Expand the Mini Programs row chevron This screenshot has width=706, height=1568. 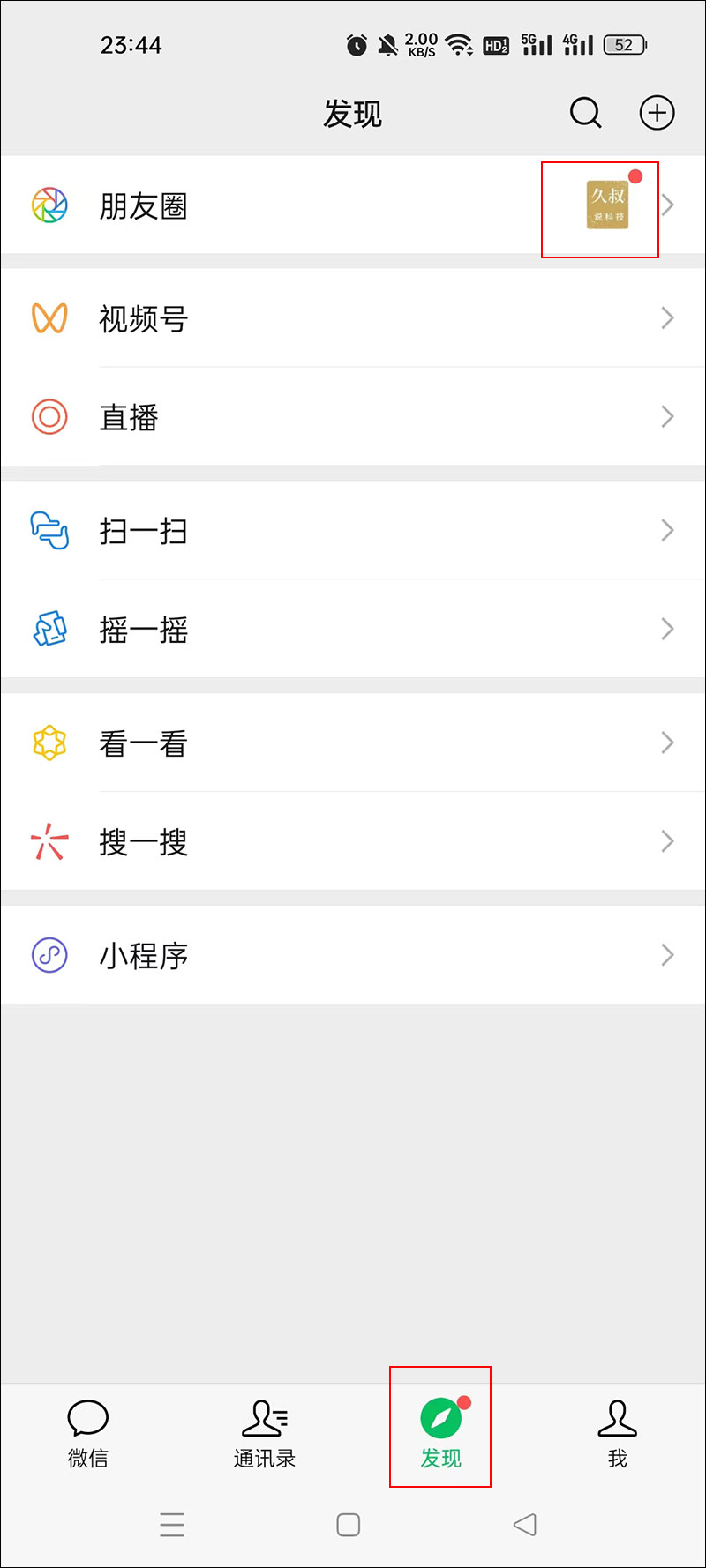click(668, 955)
